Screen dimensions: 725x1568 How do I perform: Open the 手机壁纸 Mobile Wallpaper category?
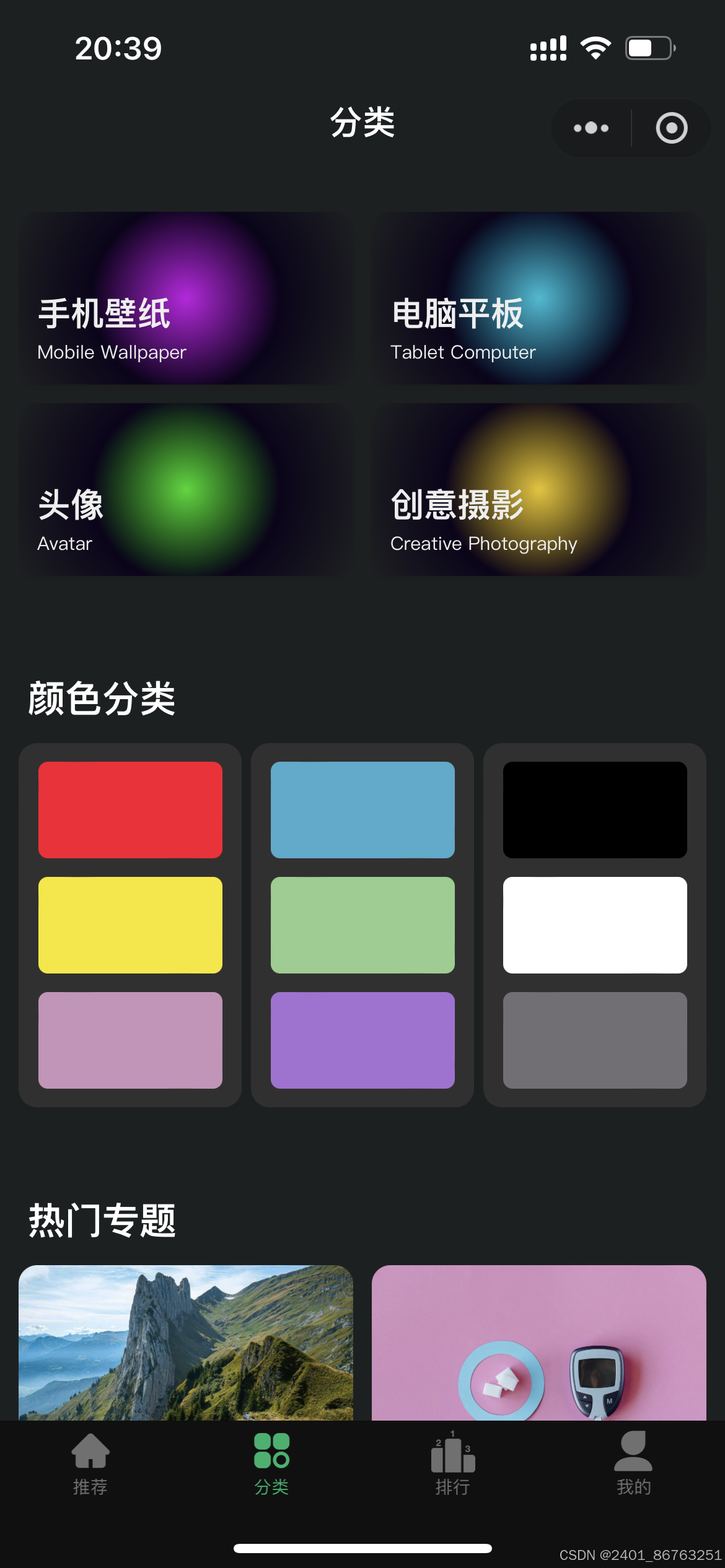pyautogui.click(x=186, y=298)
